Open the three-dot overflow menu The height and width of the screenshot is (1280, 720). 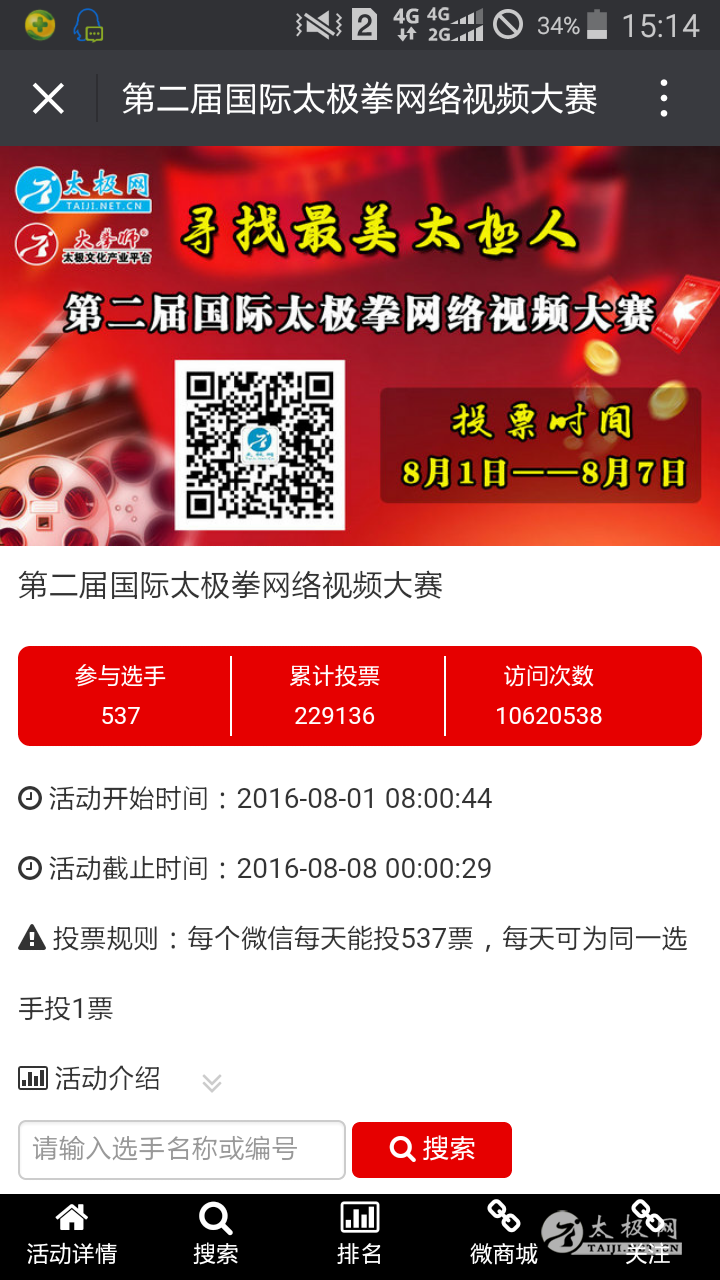[x=664, y=99]
